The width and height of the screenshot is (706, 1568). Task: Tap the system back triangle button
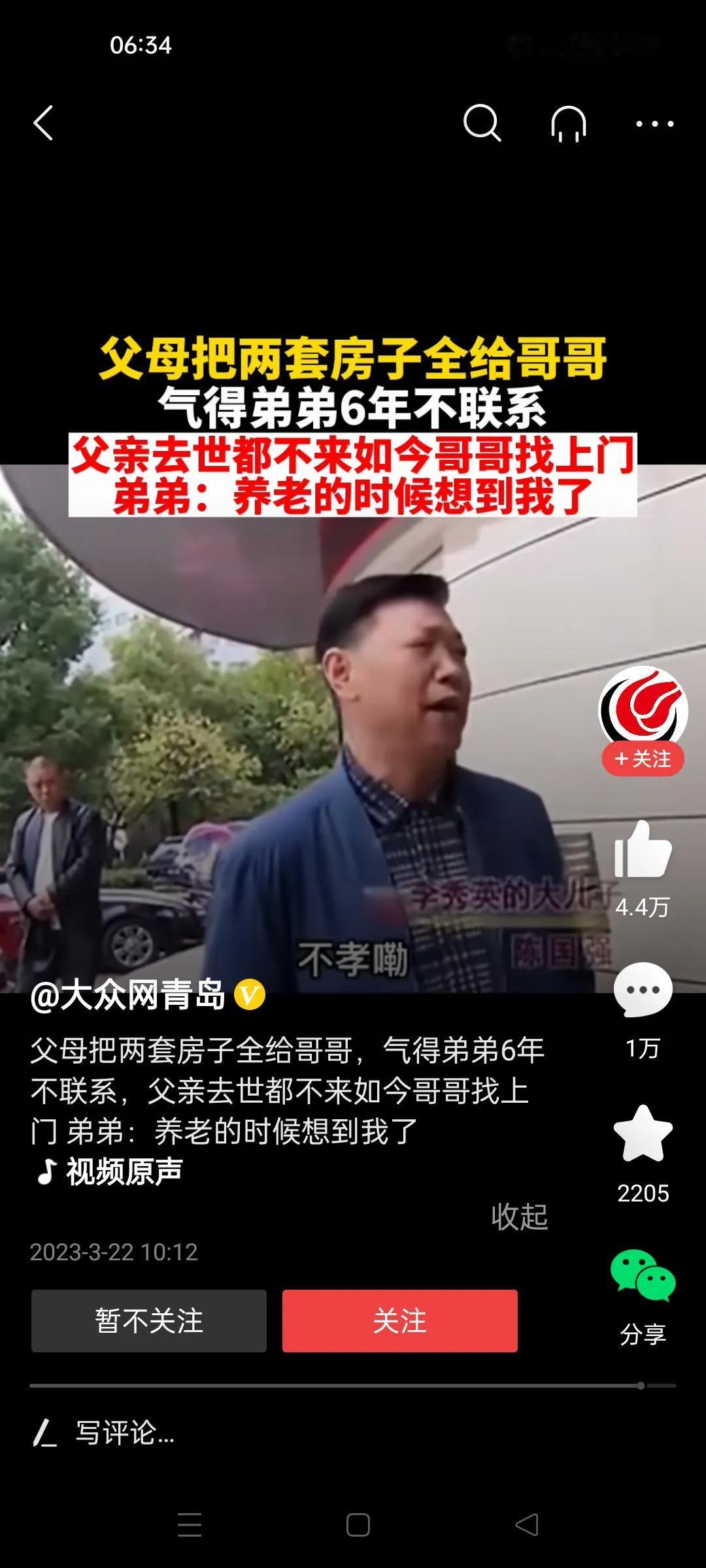[x=527, y=1525]
